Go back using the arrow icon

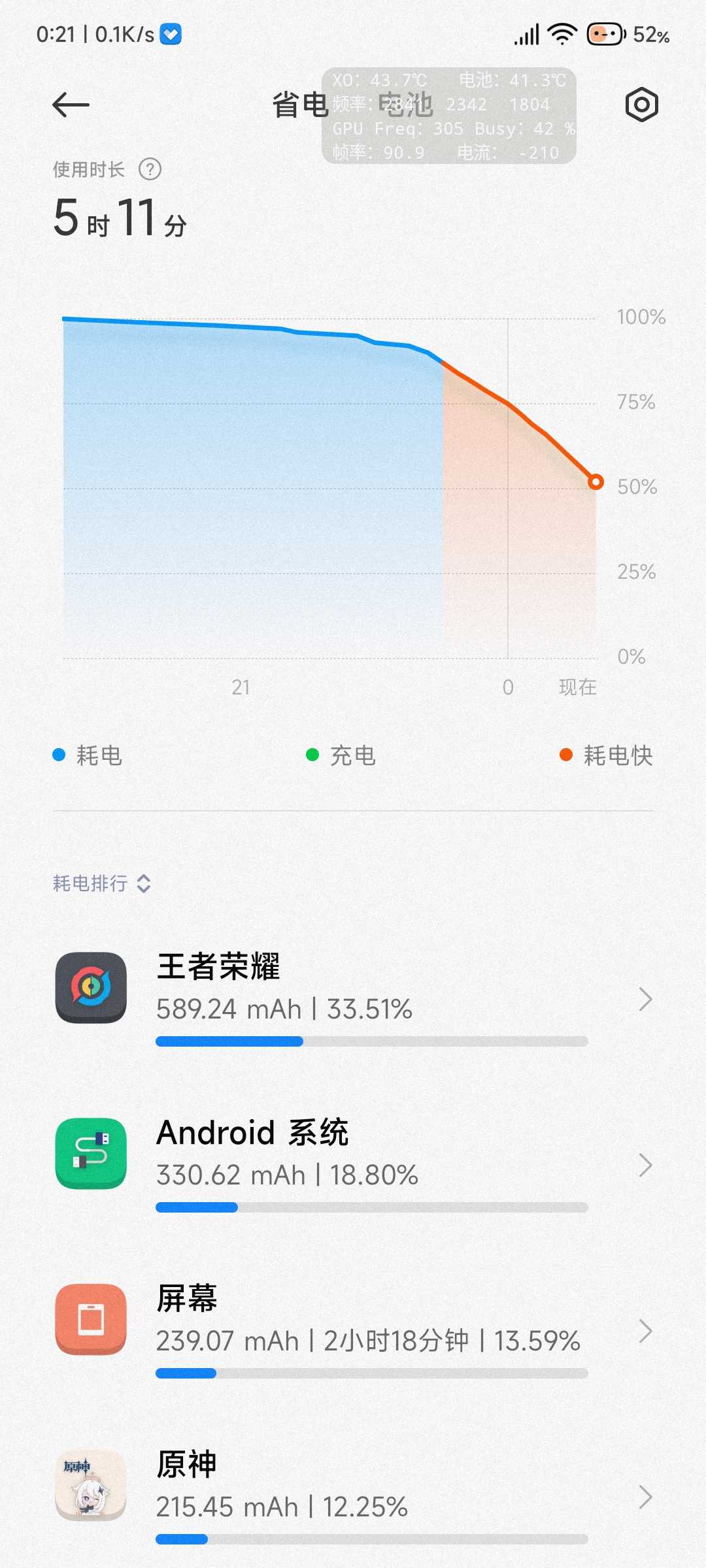click(71, 105)
